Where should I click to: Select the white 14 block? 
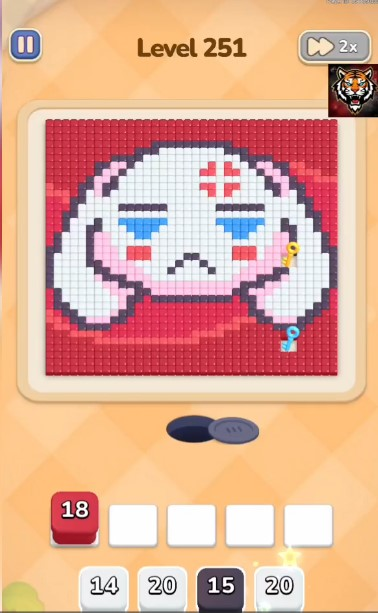pyautogui.click(x=104, y=588)
